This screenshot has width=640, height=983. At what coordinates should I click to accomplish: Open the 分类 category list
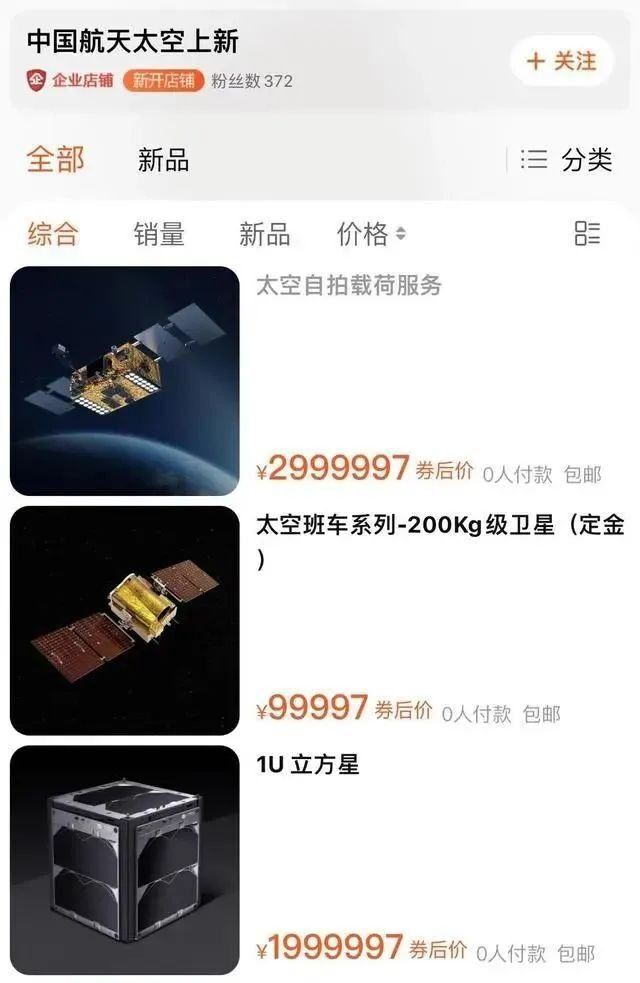tap(566, 160)
